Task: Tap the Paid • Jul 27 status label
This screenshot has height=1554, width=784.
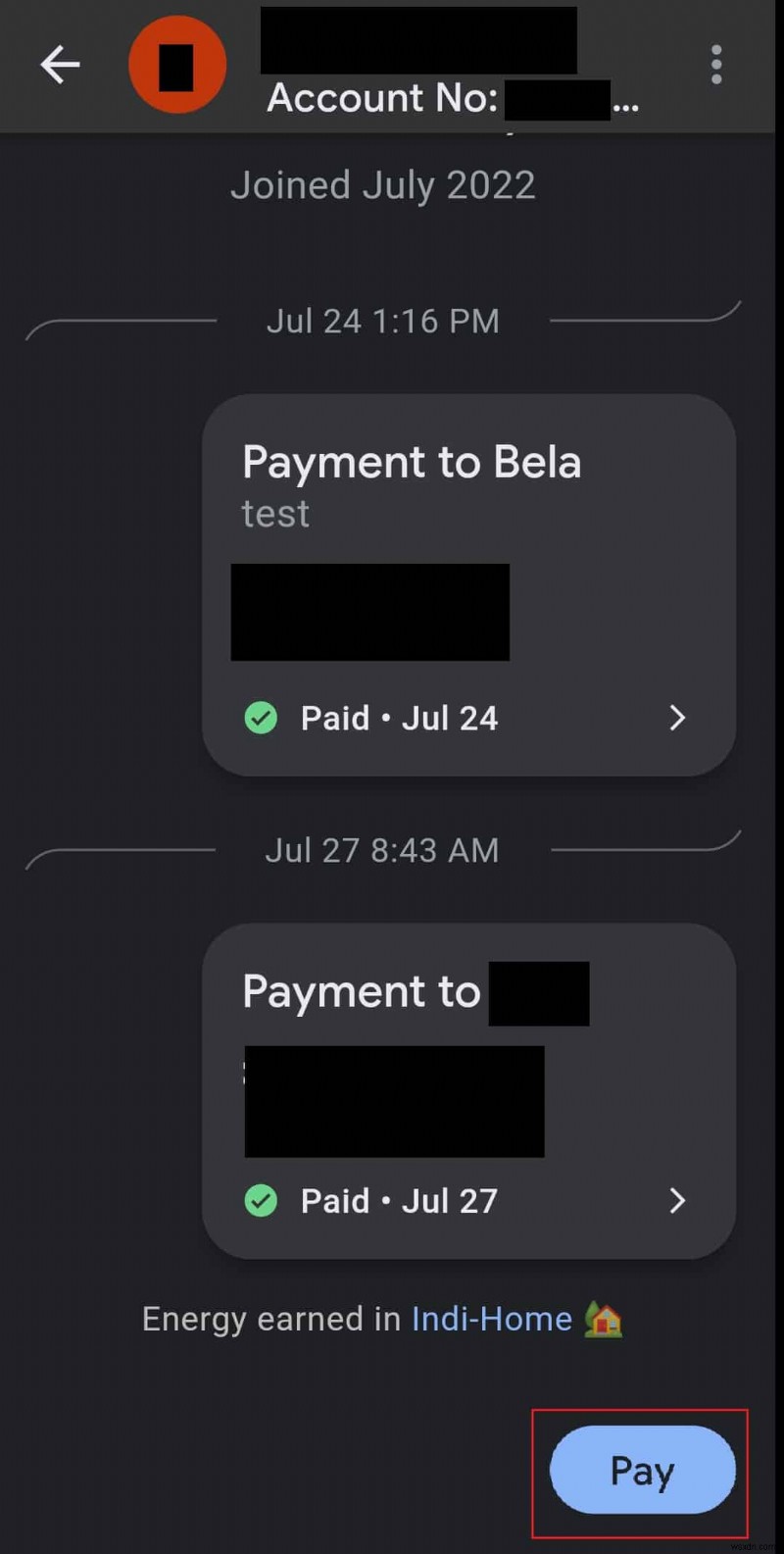Action: (397, 1200)
